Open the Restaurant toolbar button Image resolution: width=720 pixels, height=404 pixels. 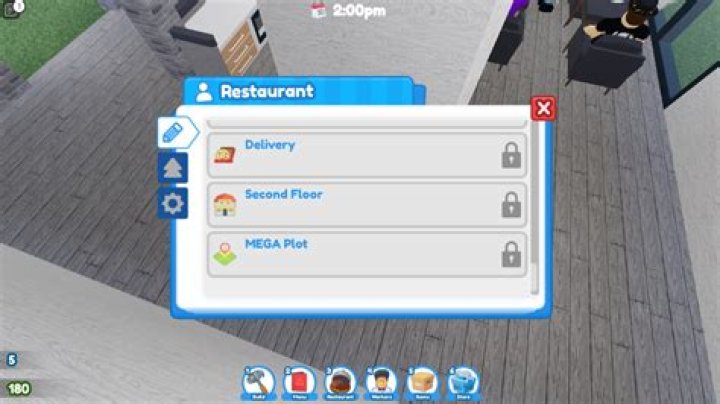click(x=341, y=382)
